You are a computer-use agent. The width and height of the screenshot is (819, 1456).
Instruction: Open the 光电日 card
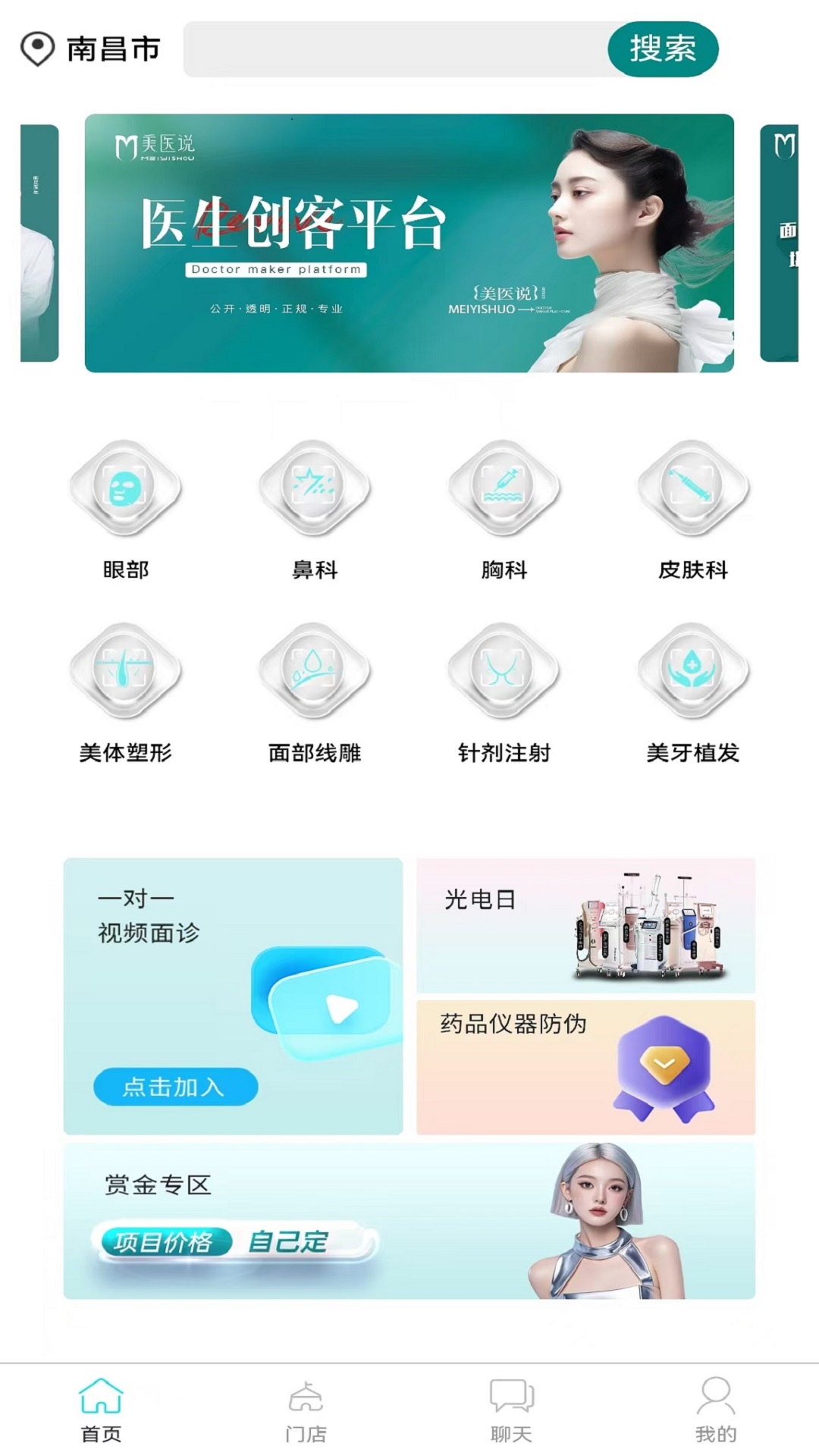[x=585, y=925]
